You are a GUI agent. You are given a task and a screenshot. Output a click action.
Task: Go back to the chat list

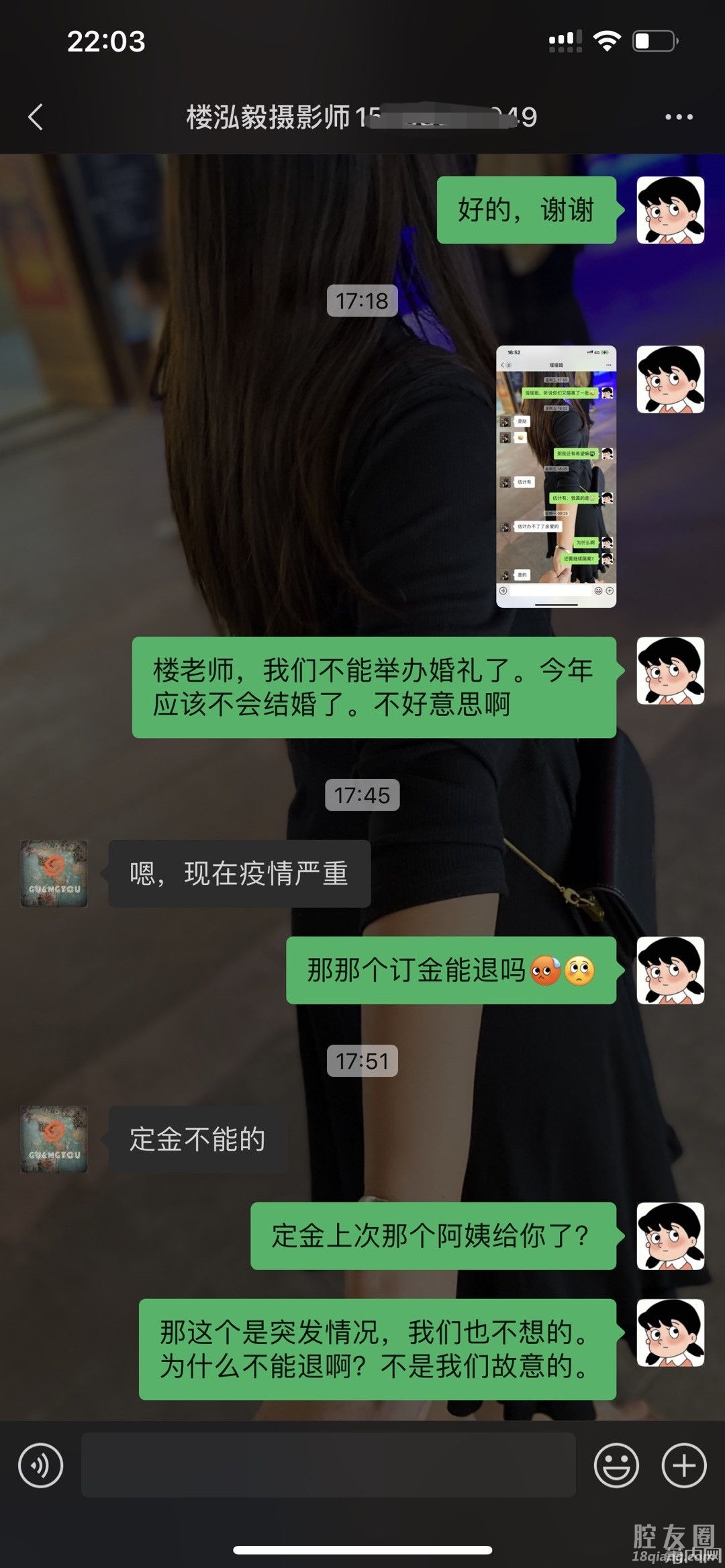tap(36, 117)
